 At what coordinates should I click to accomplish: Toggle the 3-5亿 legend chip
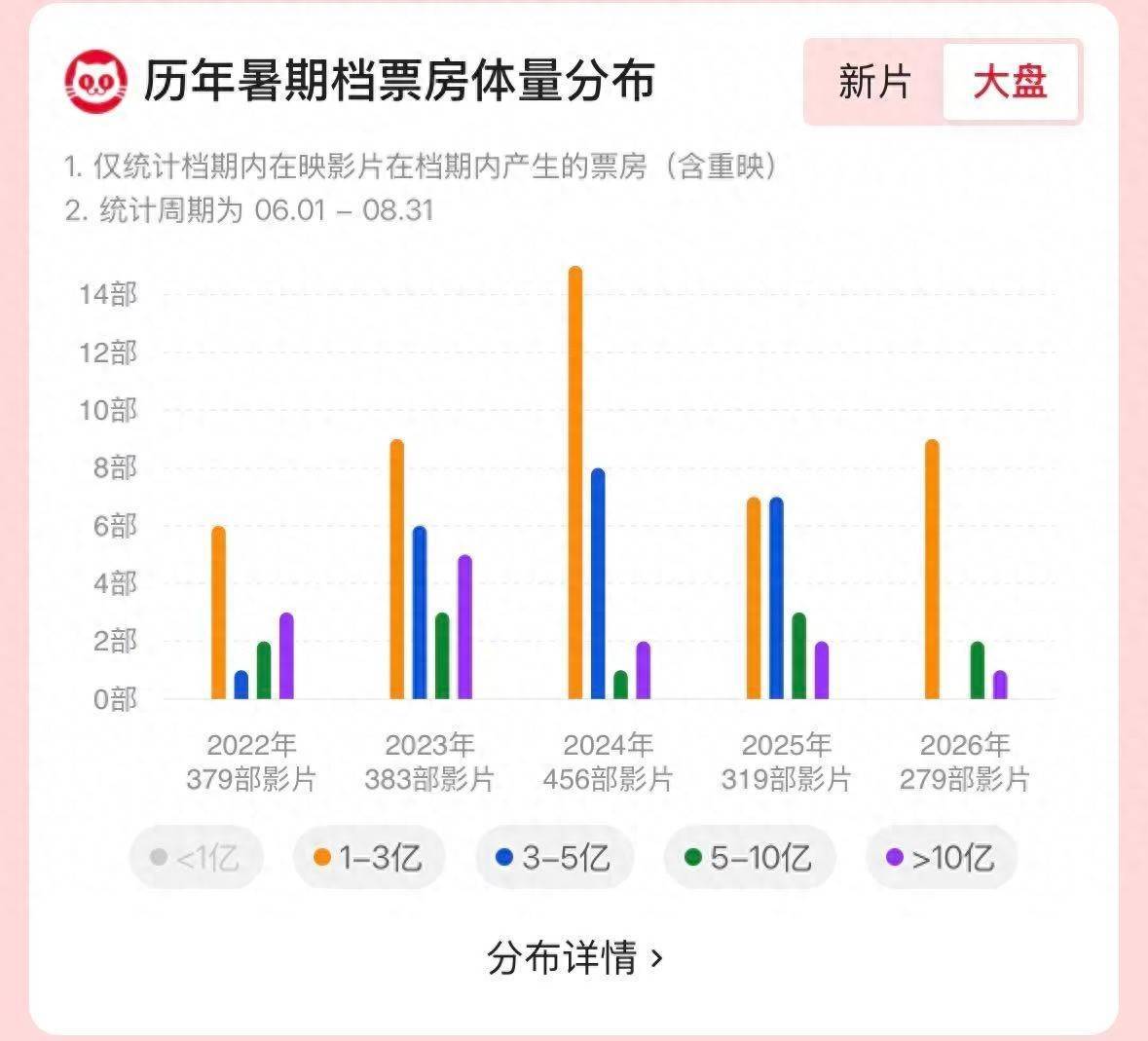click(555, 857)
